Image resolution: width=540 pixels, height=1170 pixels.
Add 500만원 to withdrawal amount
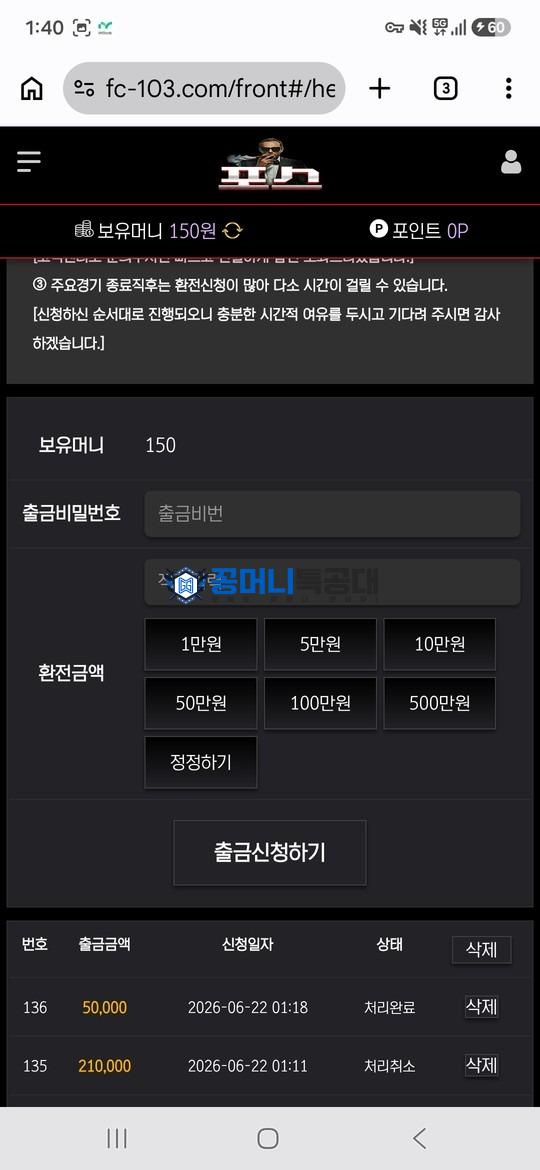coord(439,703)
